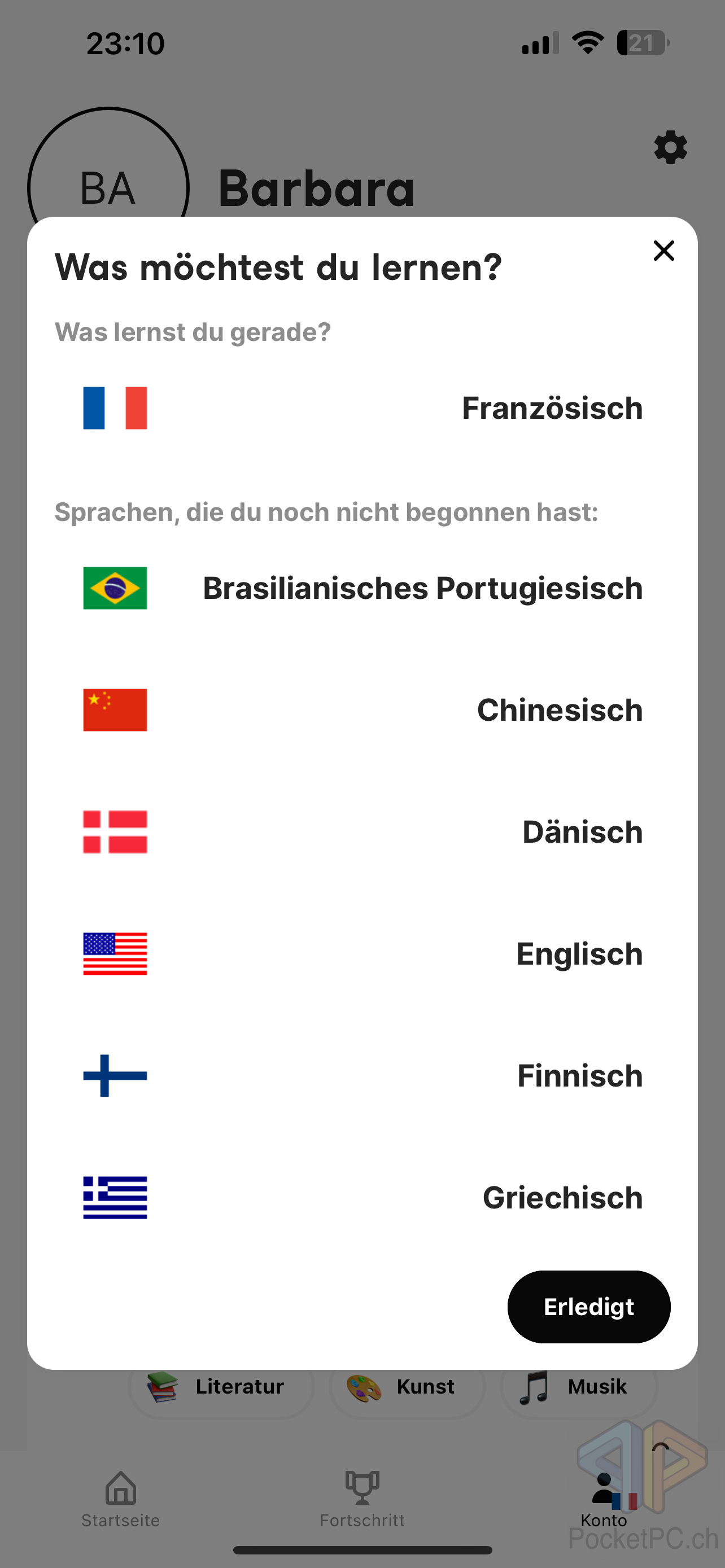Select Französisch as current language
Image resolution: width=725 pixels, height=1568 pixels.
[x=362, y=408]
